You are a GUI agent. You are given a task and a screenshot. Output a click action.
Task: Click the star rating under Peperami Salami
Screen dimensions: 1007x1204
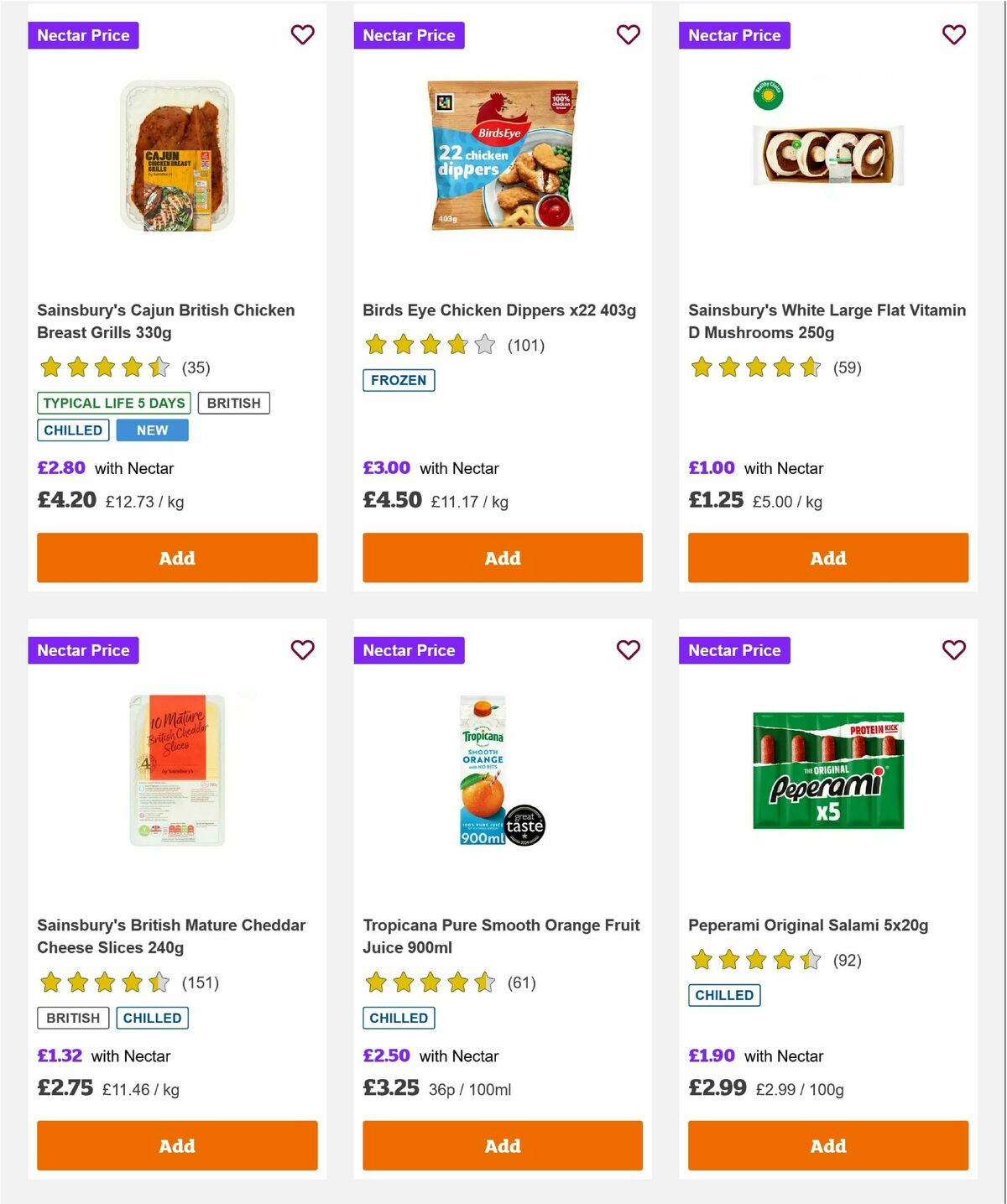(754, 959)
